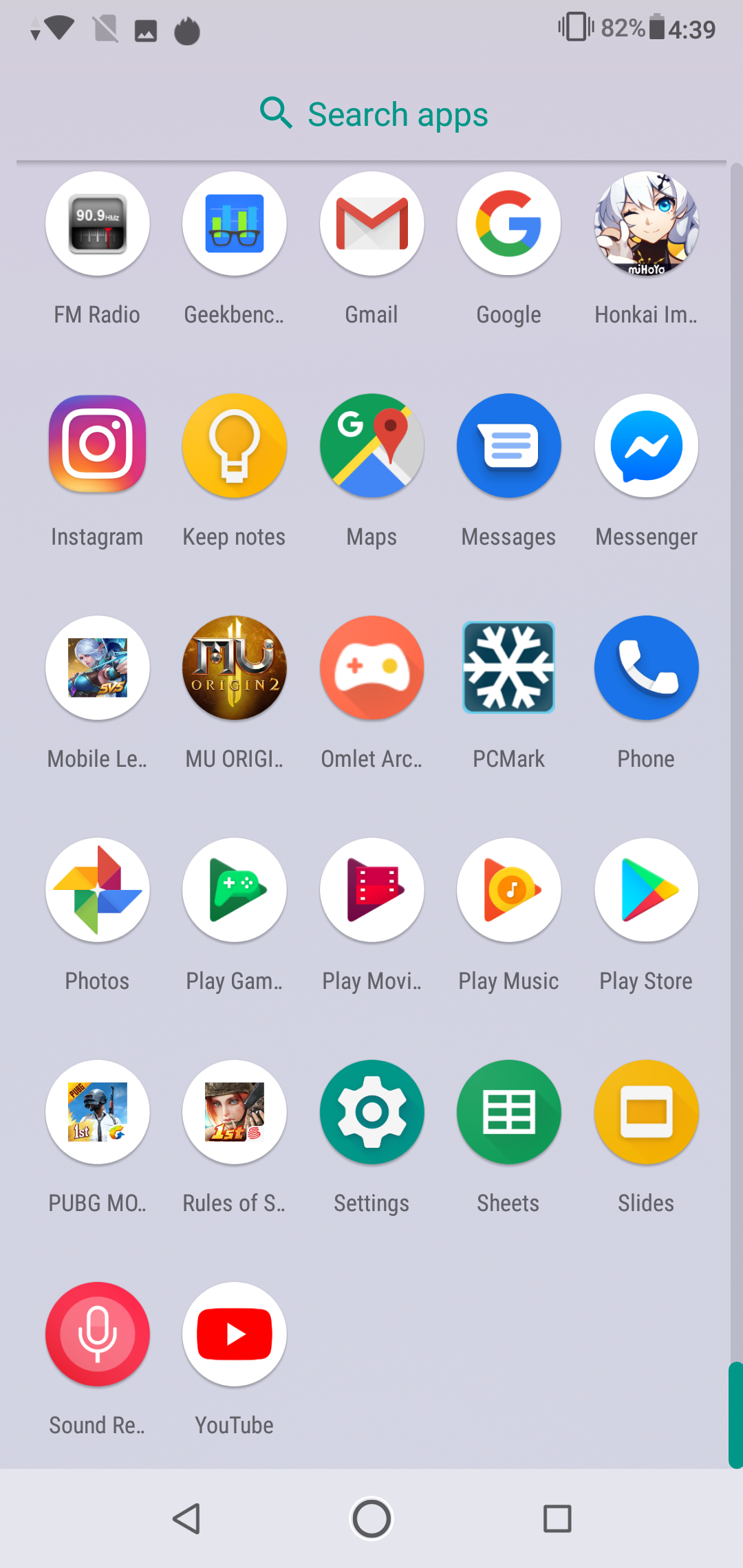Start the PCMark app

pyautogui.click(x=508, y=668)
